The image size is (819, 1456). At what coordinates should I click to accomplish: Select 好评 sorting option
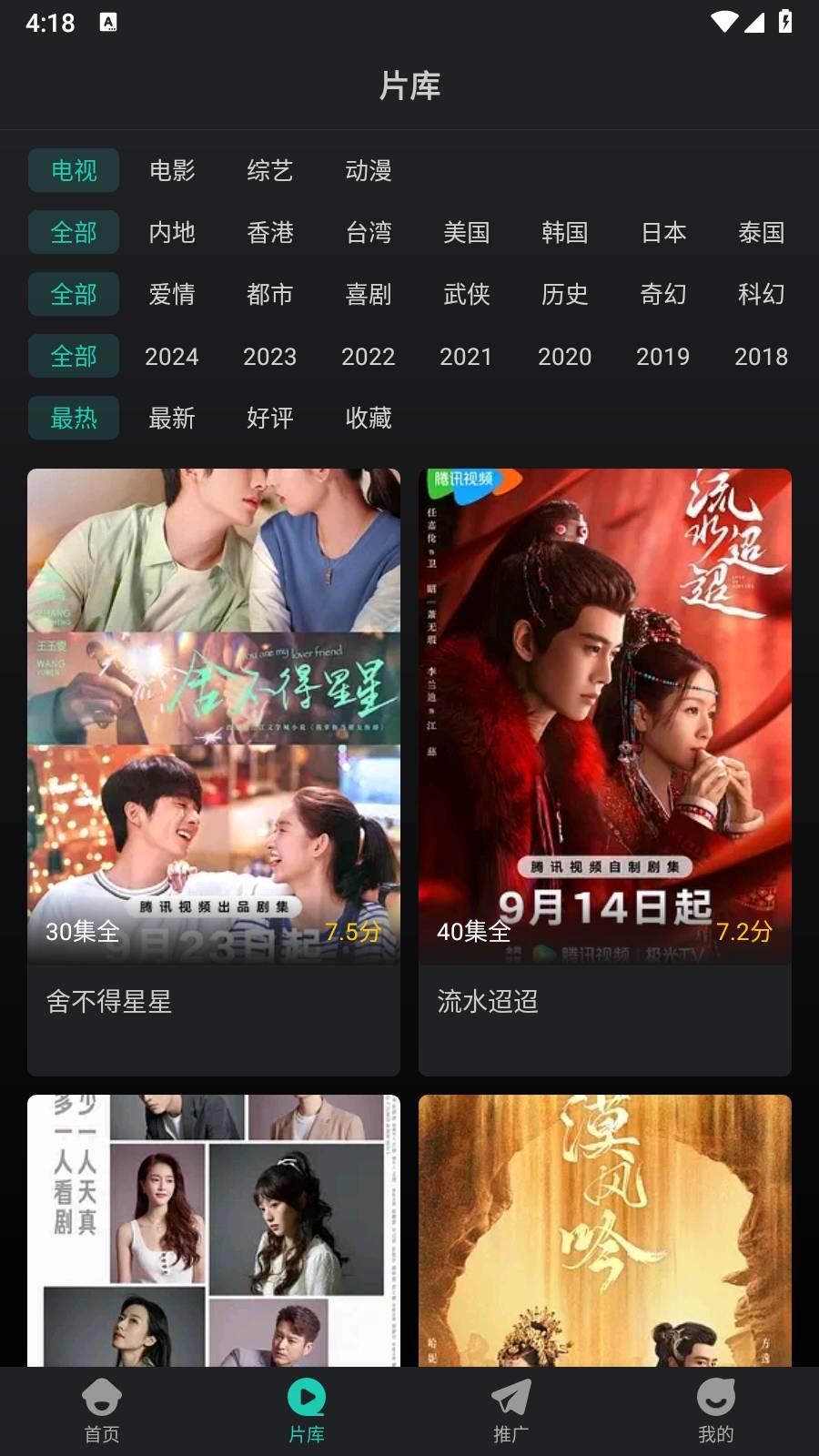pyautogui.click(x=270, y=418)
